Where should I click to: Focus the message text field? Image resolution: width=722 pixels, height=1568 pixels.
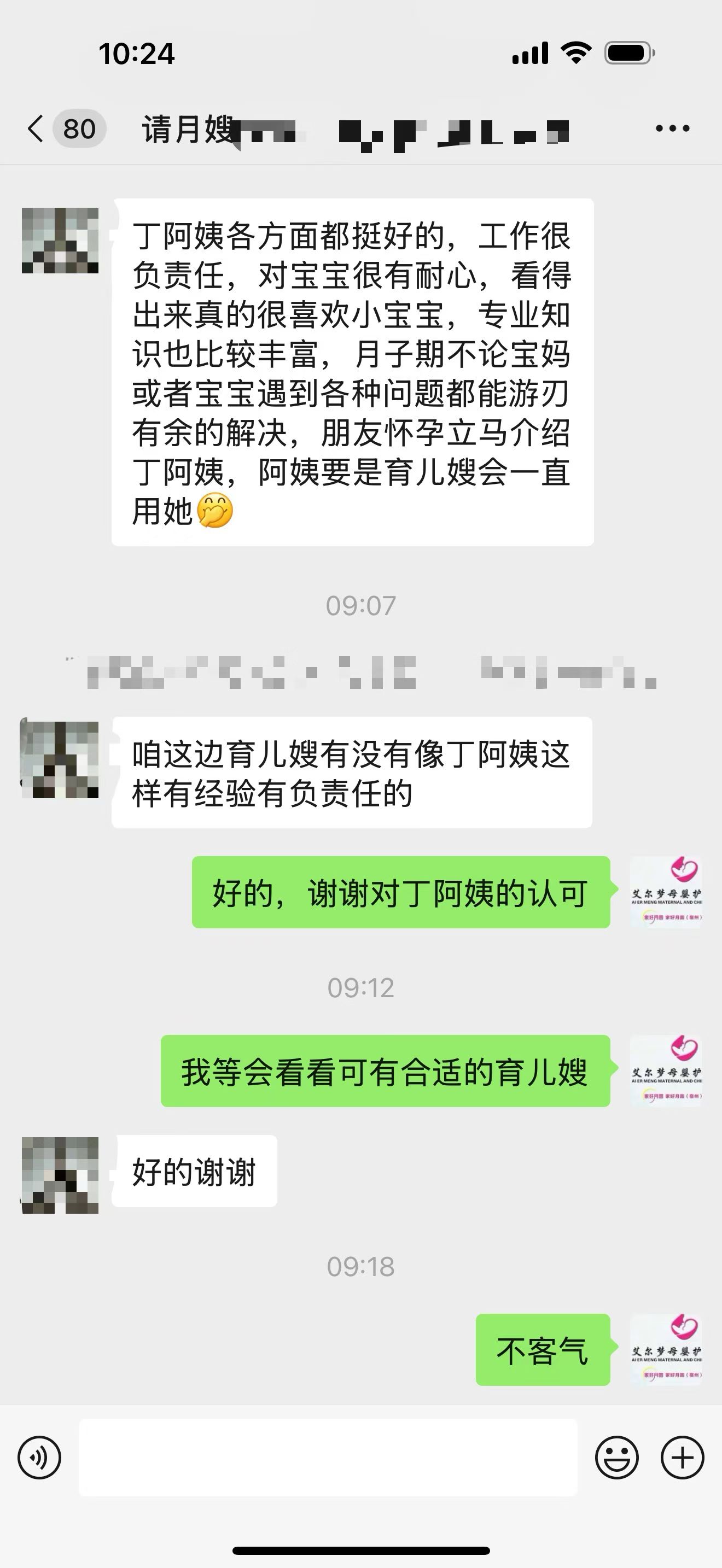[328, 1458]
